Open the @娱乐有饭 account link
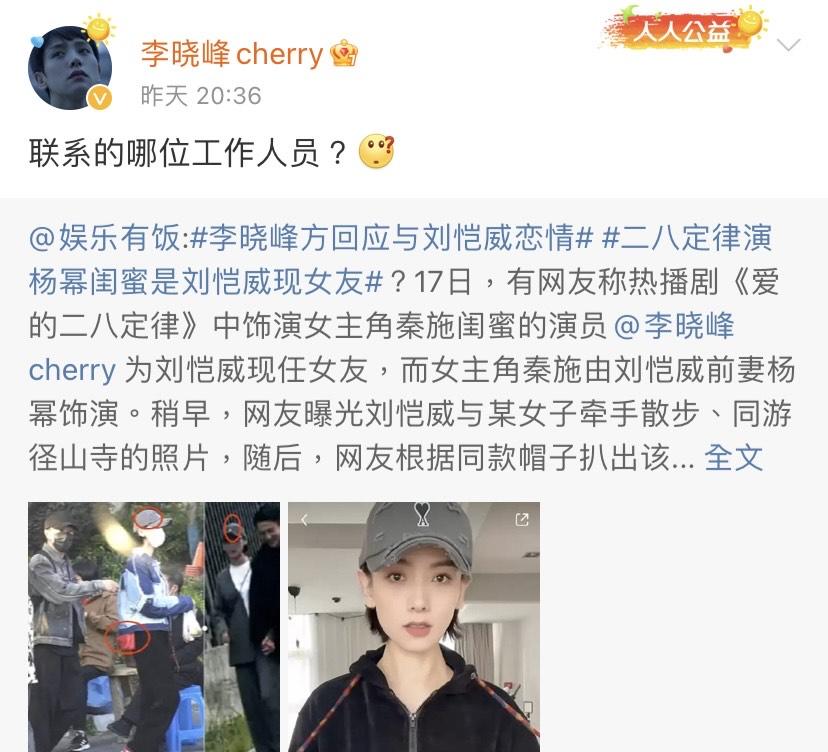 (x=107, y=238)
